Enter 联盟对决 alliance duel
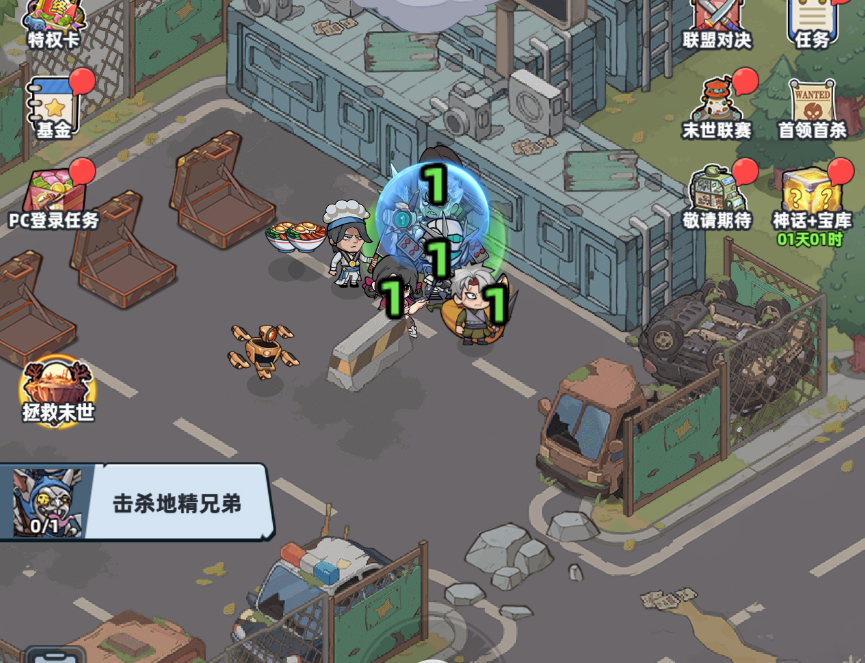The width and height of the screenshot is (865, 663). click(x=716, y=20)
